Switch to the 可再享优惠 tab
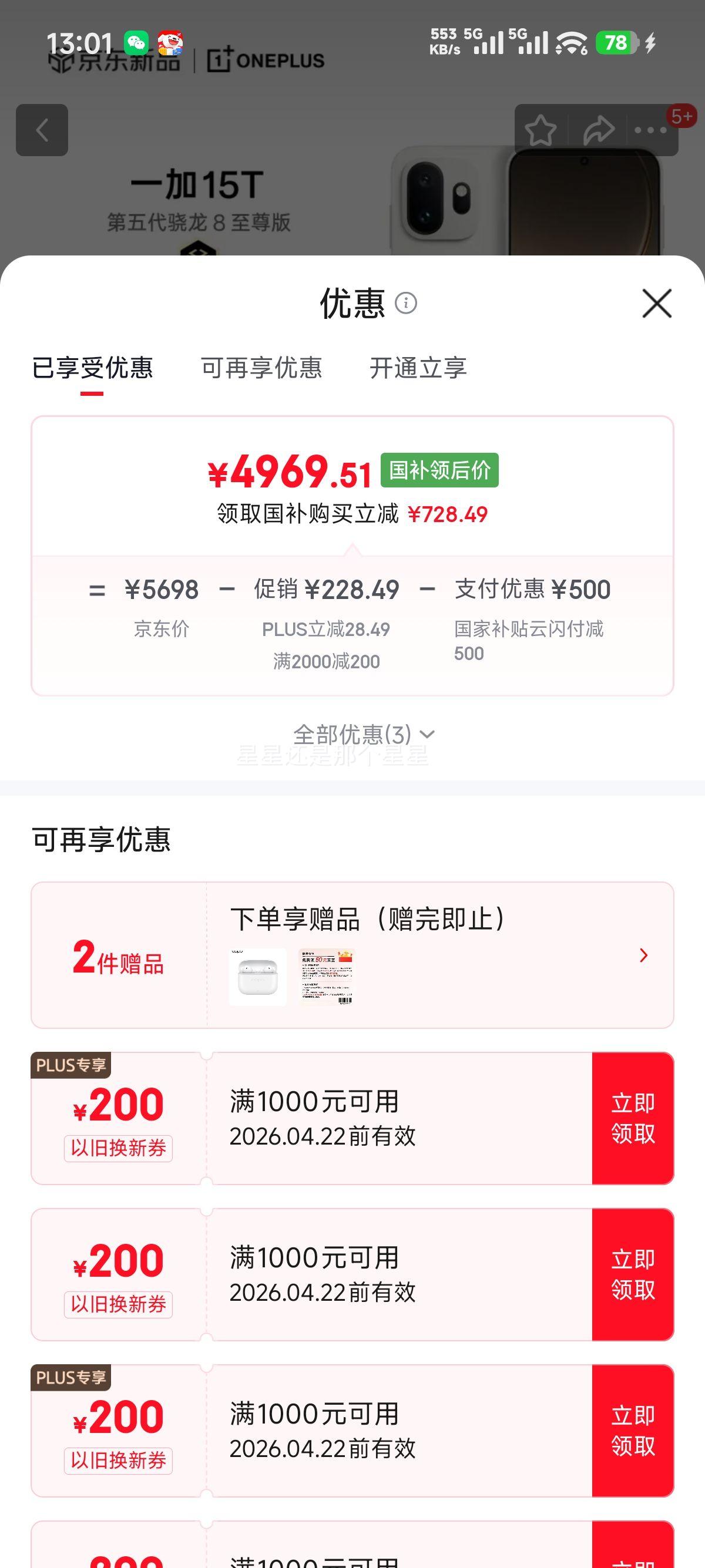Screen dimensions: 705x1568 (x=262, y=367)
